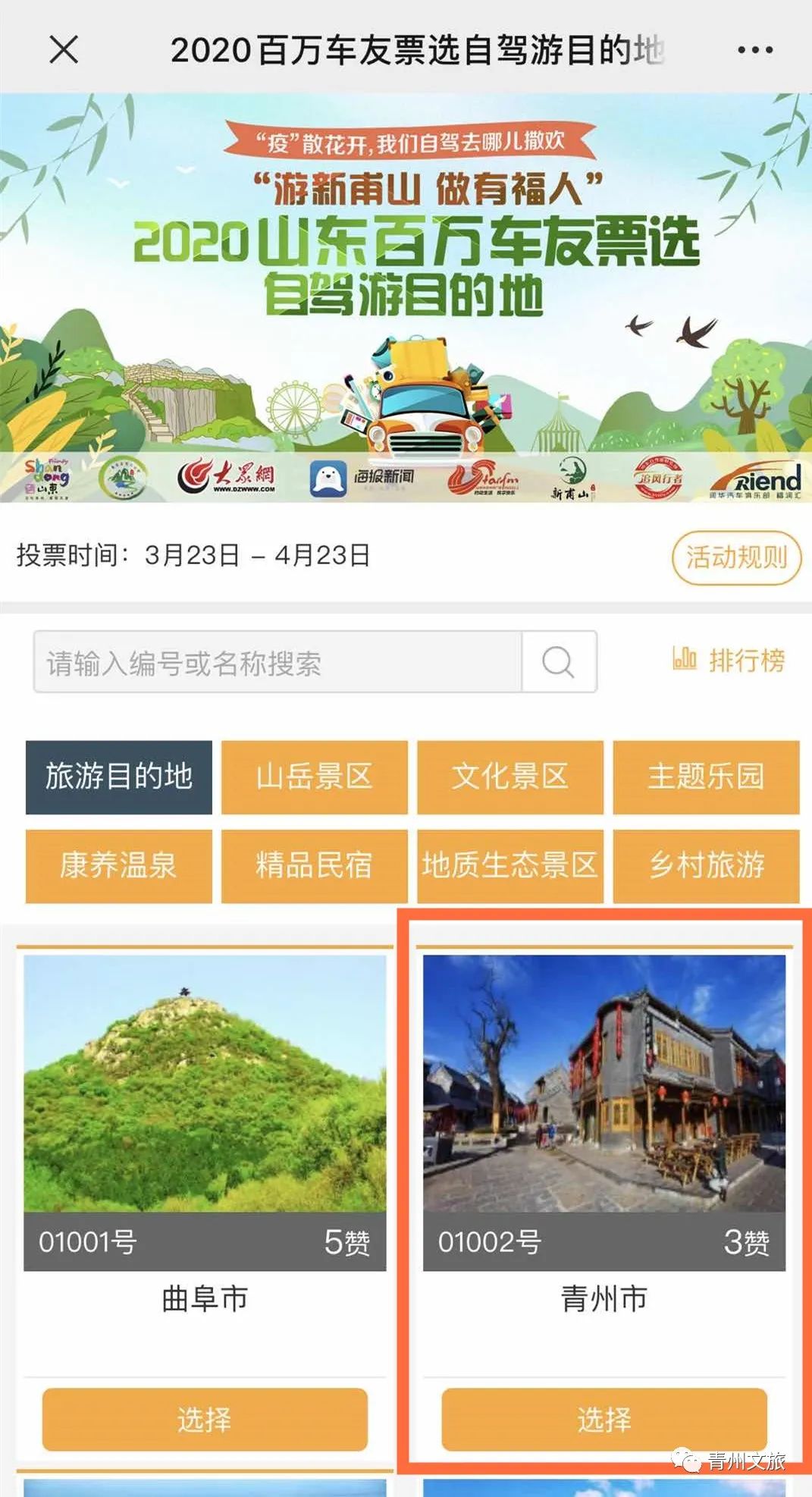Switch to the 山岳景区 category

314,778
